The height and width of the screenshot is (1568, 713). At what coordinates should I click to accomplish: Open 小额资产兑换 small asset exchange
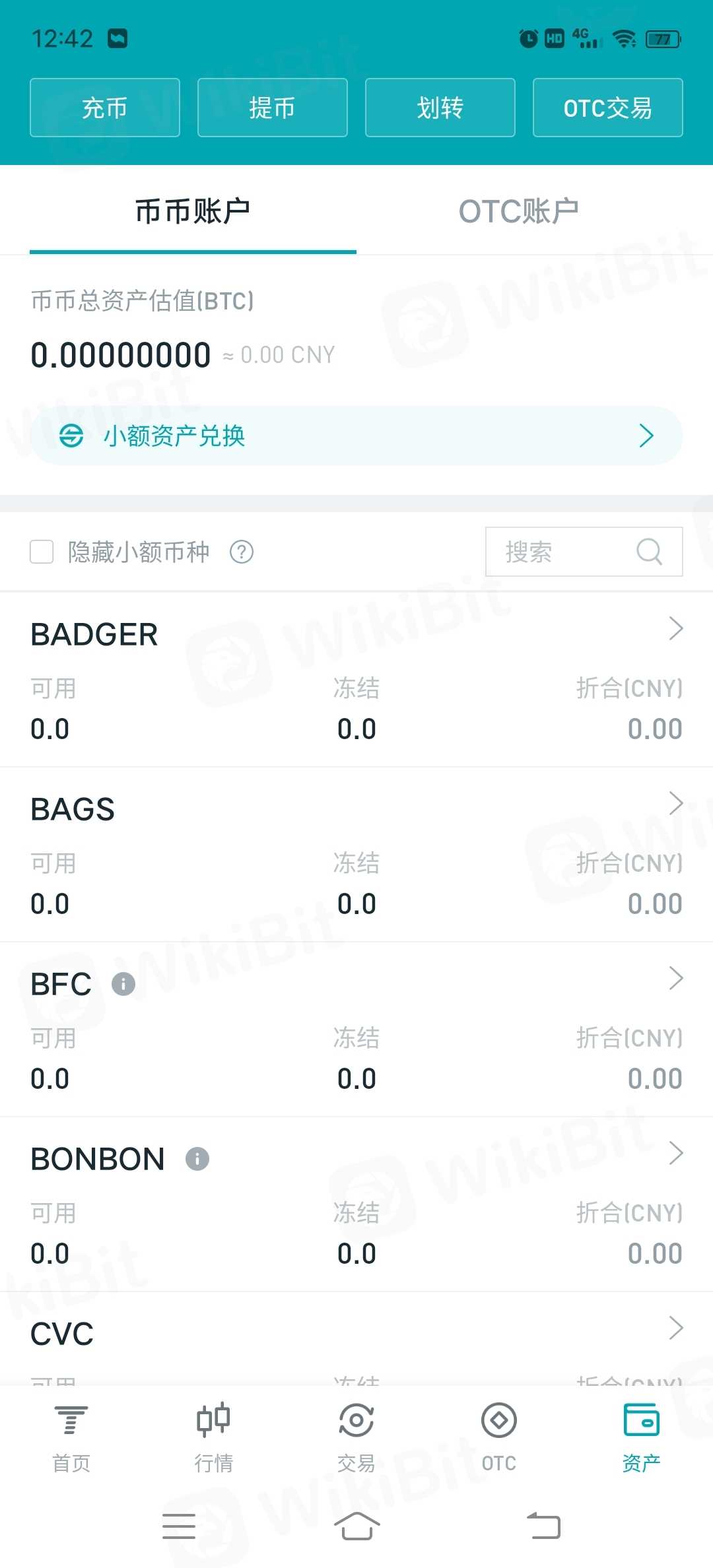coord(356,436)
